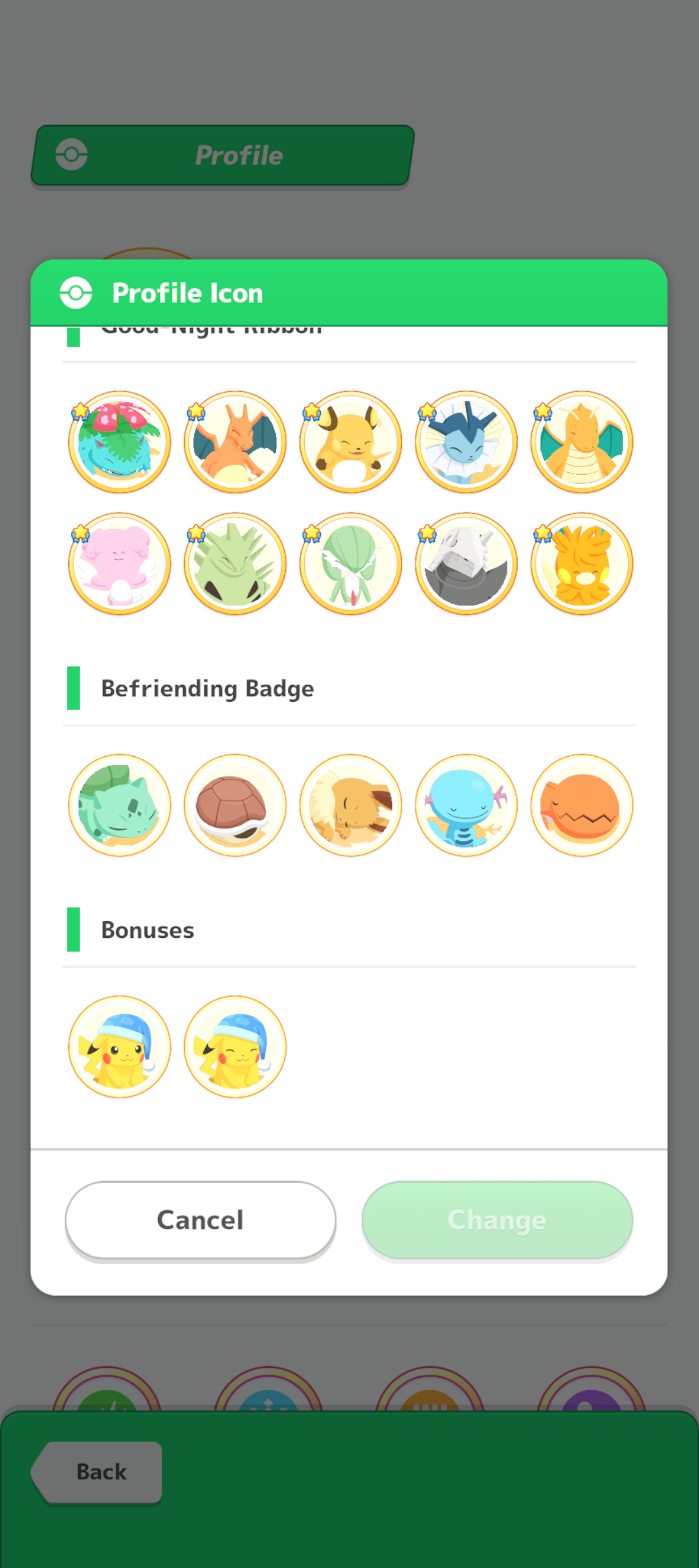Image resolution: width=699 pixels, height=1568 pixels.
Task: Pick the sleeping Eevee badge icon
Action: coord(351,805)
